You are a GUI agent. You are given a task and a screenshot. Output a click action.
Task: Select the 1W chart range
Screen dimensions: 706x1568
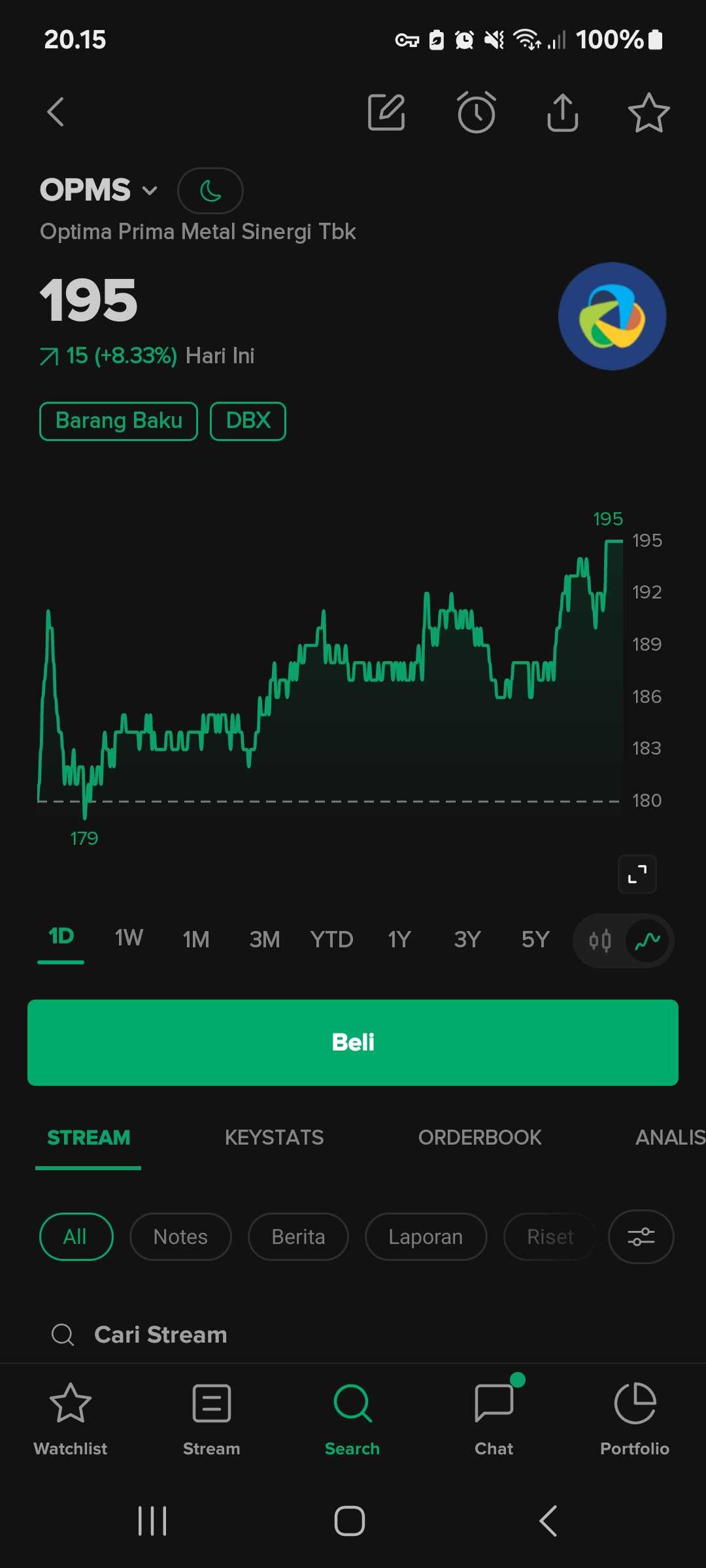click(129, 938)
